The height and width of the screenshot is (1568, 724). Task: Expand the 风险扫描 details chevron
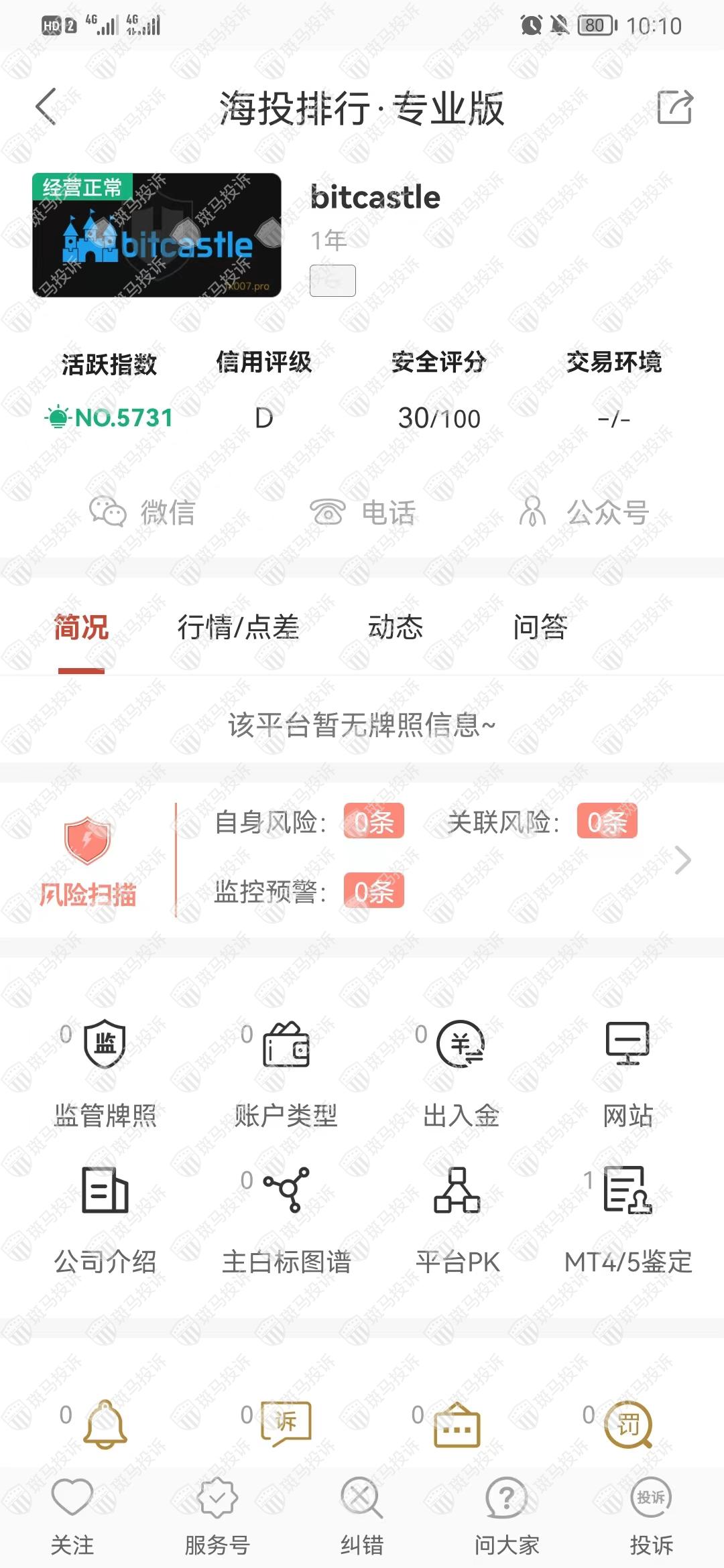click(x=682, y=860)
